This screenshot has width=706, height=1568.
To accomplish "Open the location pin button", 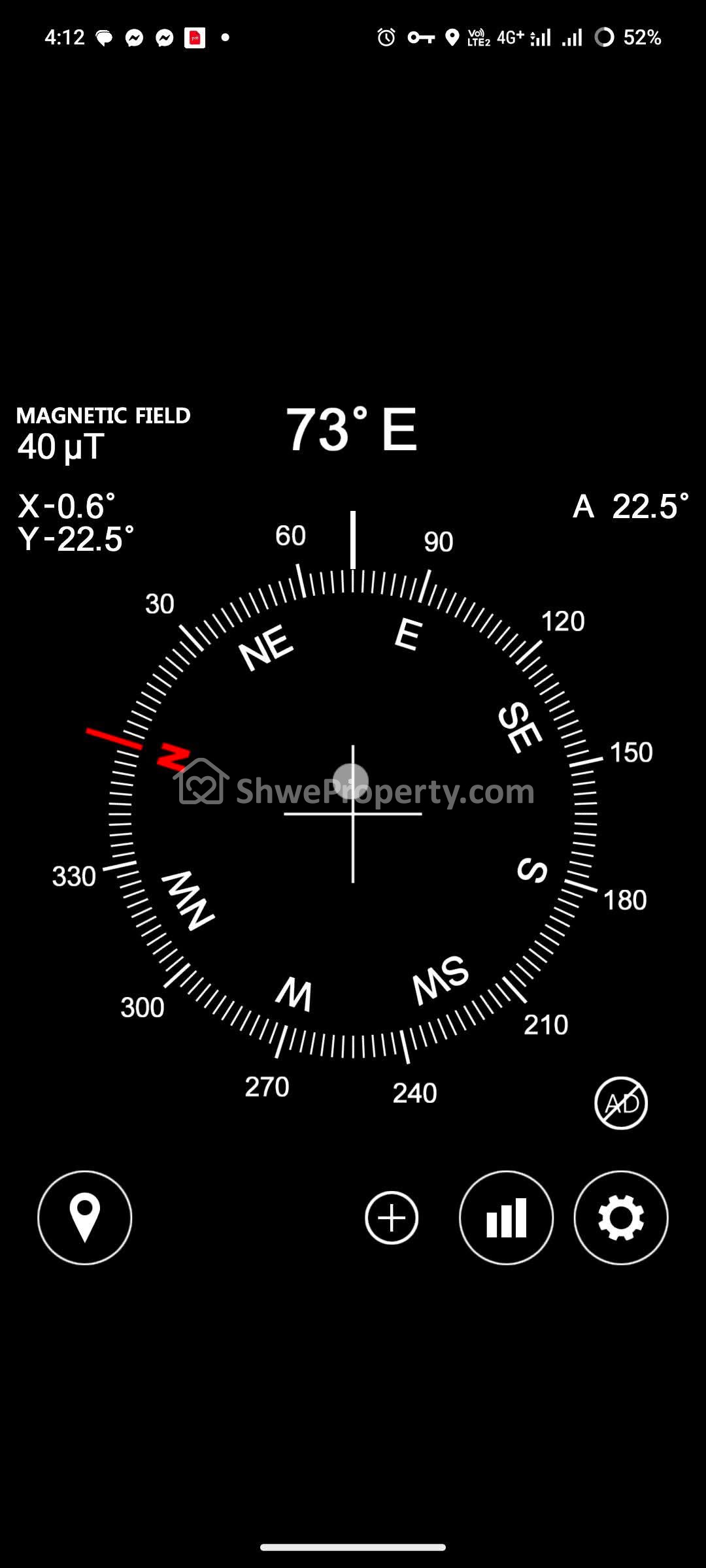I will point(85,1218).
